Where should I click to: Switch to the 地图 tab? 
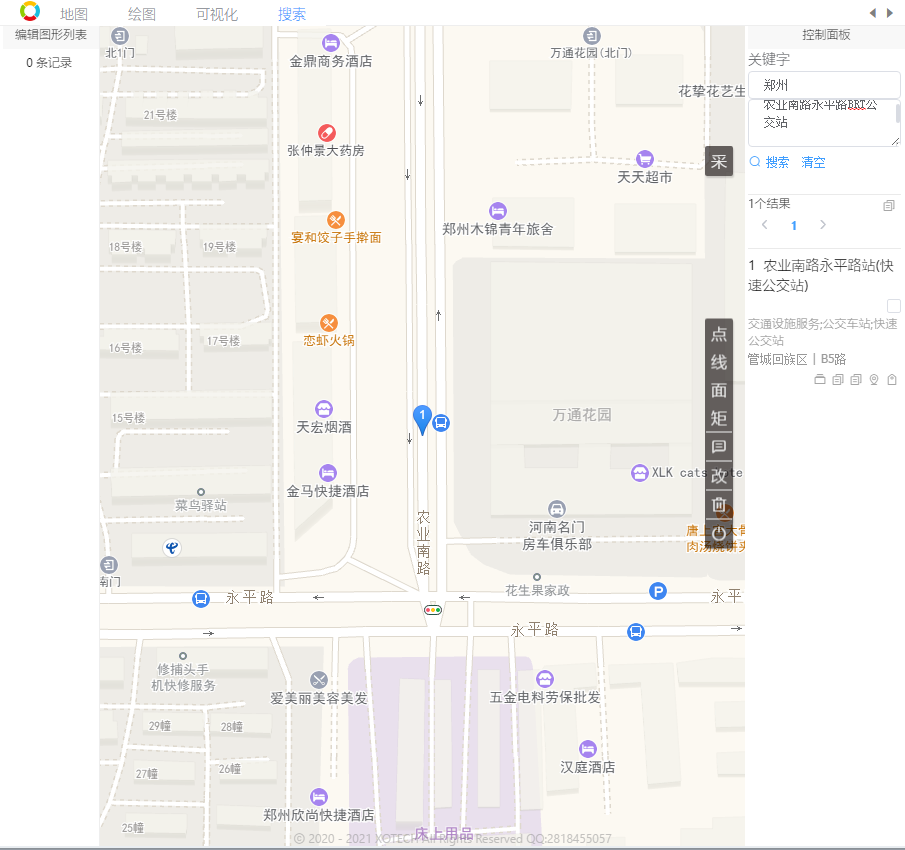[x=74, y=14]
